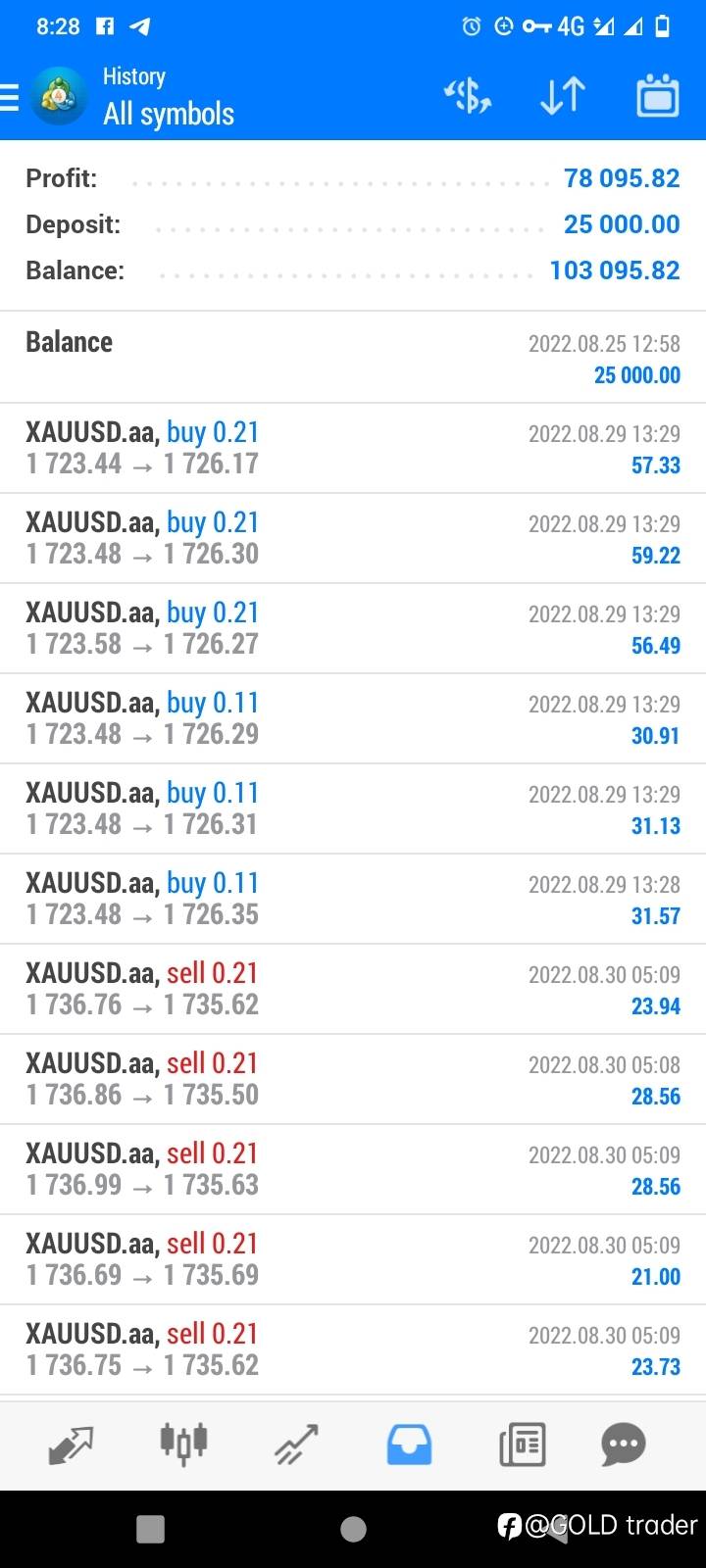Open recent apps with the square button

[150, 1529]
